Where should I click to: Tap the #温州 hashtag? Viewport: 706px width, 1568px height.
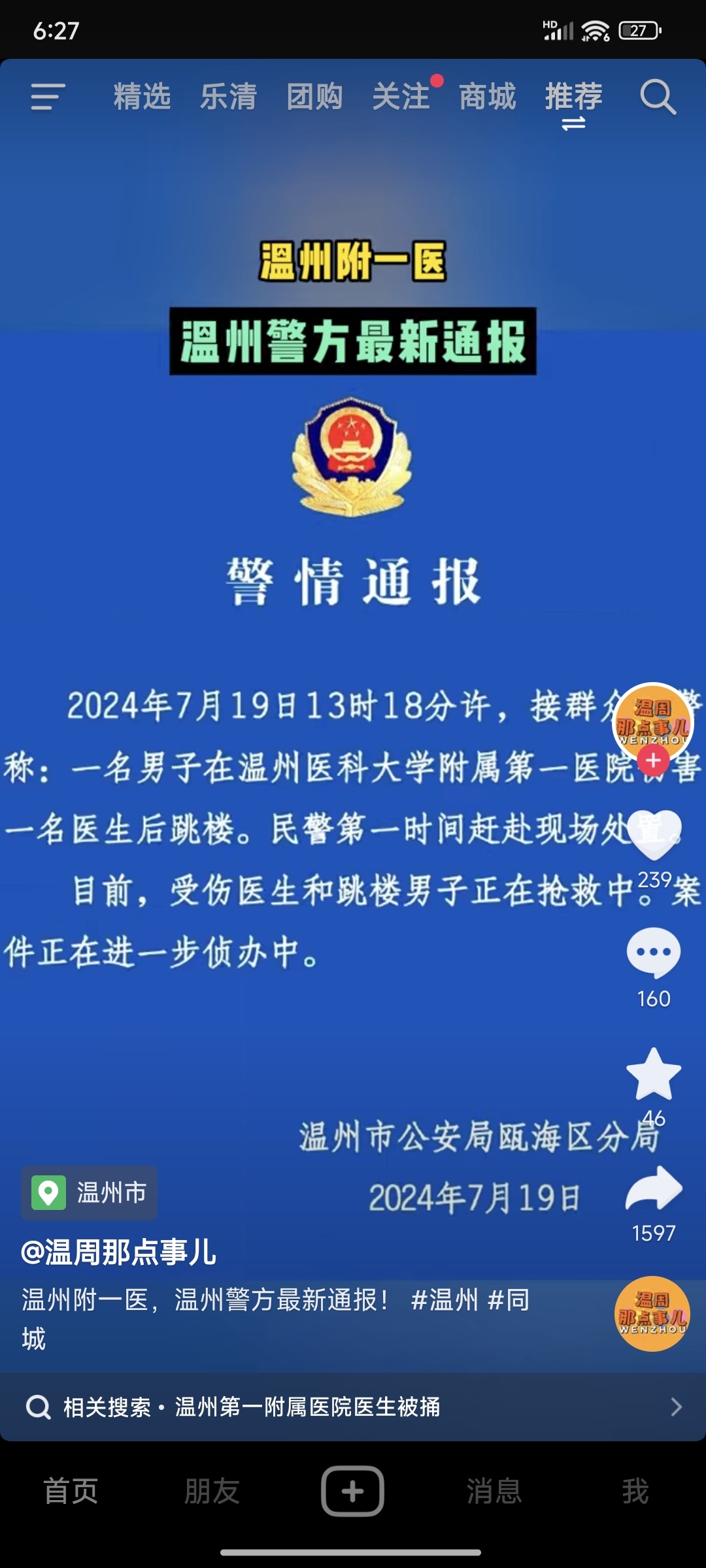445,1300
